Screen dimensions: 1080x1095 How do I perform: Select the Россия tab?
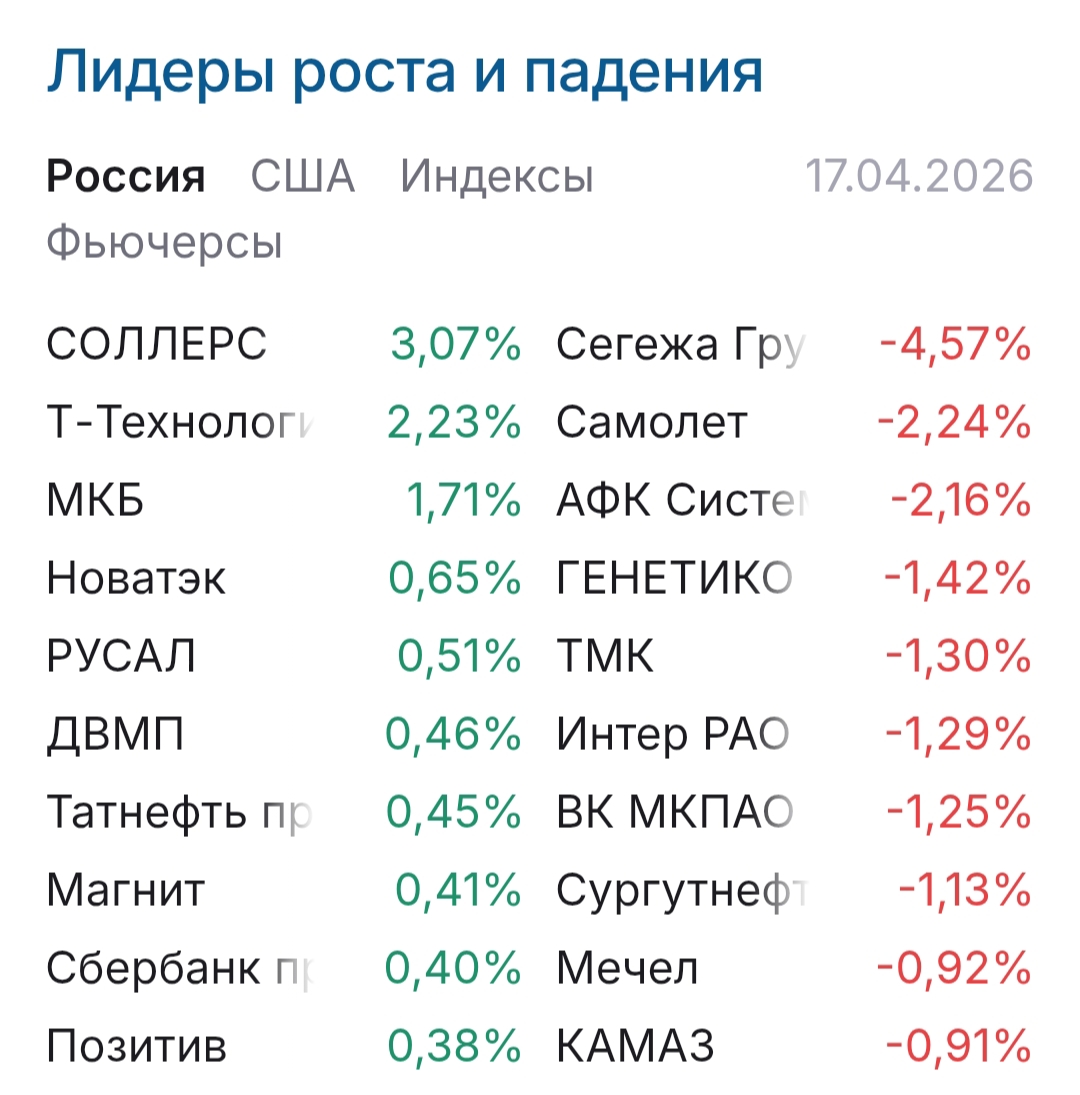click(x=126, y=177)
